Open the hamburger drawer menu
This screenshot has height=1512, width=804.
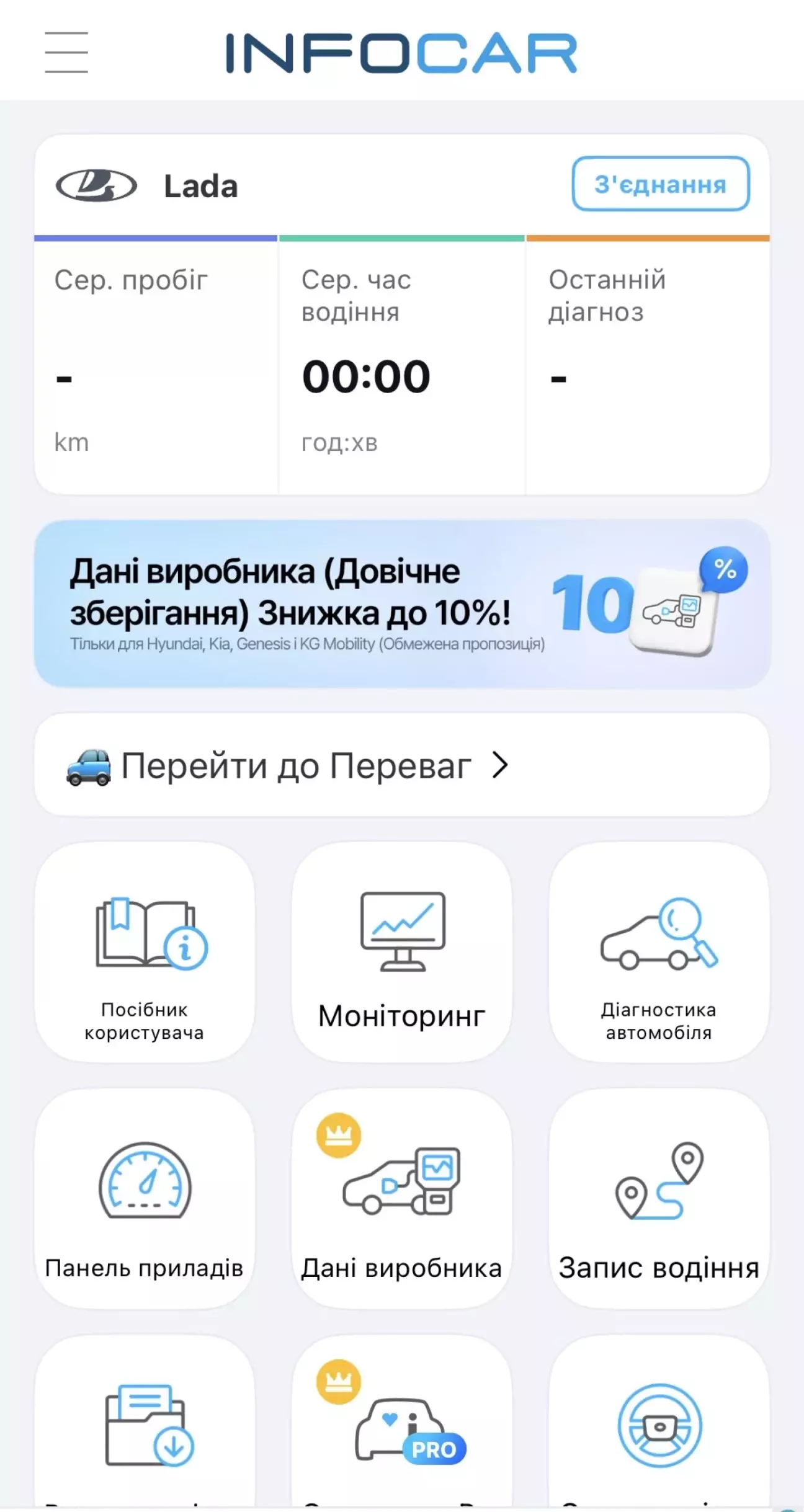click(x=66, y=53)
